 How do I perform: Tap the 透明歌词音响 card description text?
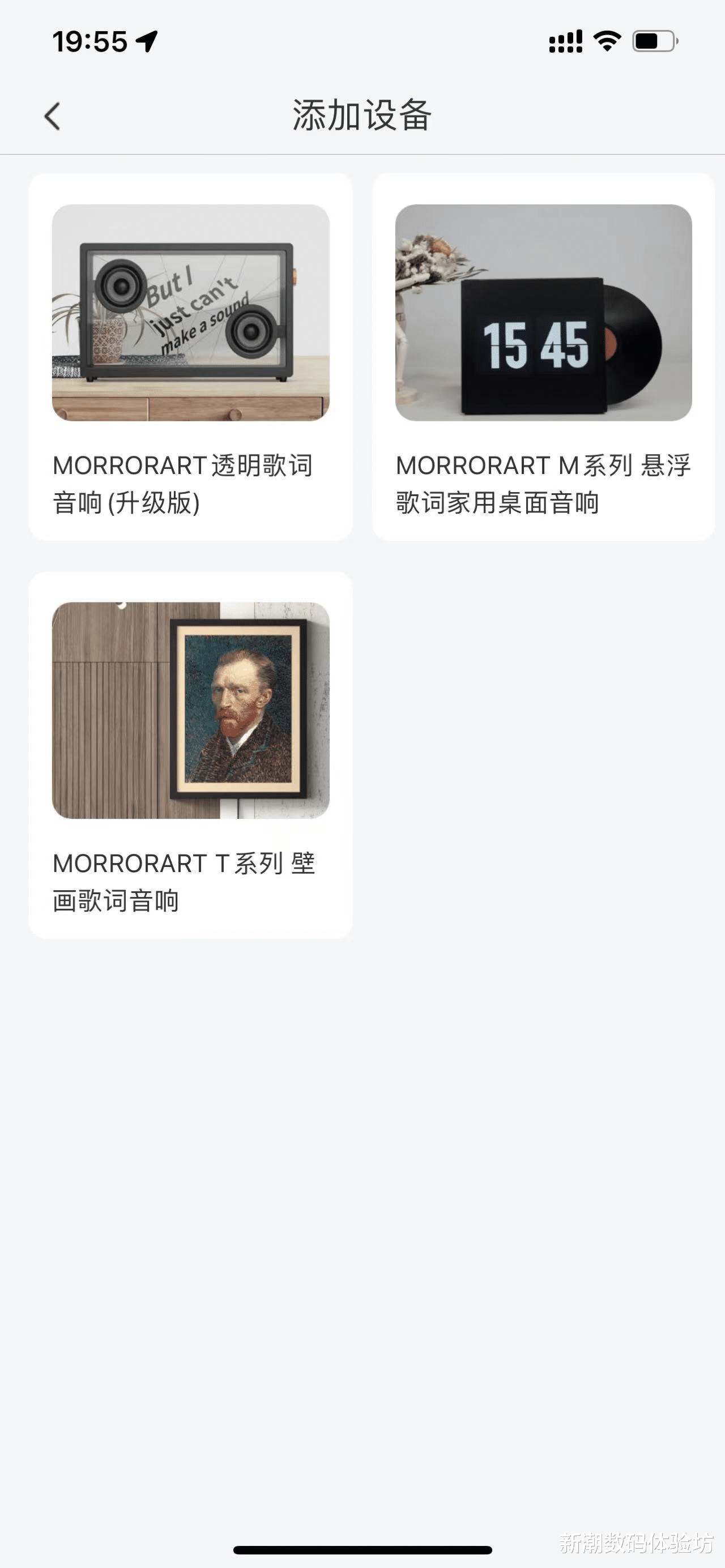182,484
